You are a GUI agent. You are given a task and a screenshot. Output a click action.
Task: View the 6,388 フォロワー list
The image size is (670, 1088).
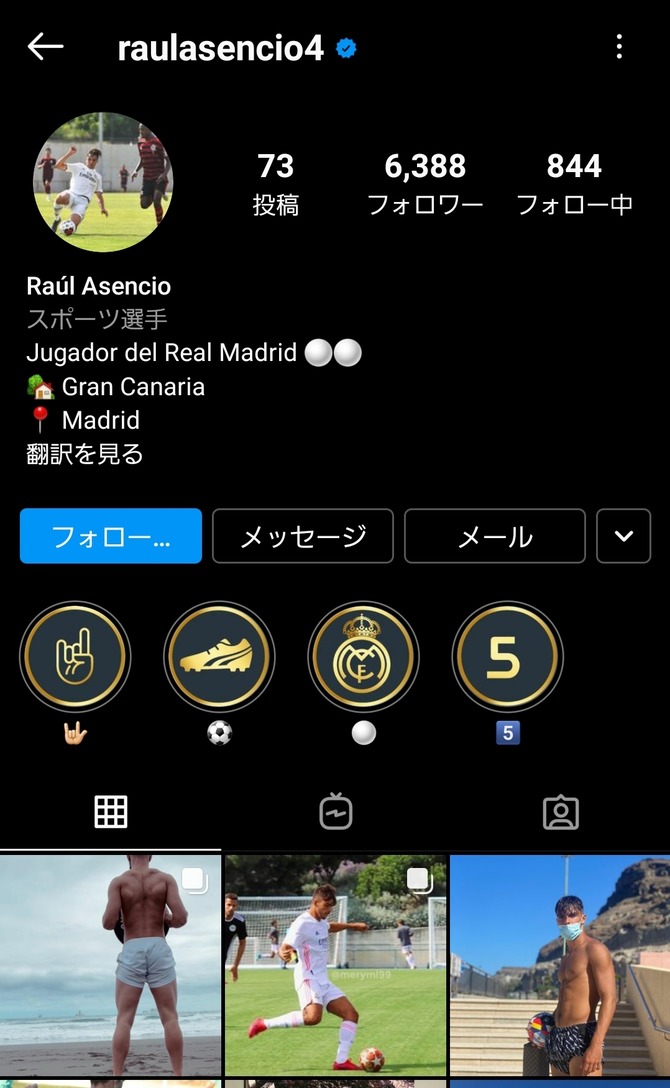click(x=424, y=185)
